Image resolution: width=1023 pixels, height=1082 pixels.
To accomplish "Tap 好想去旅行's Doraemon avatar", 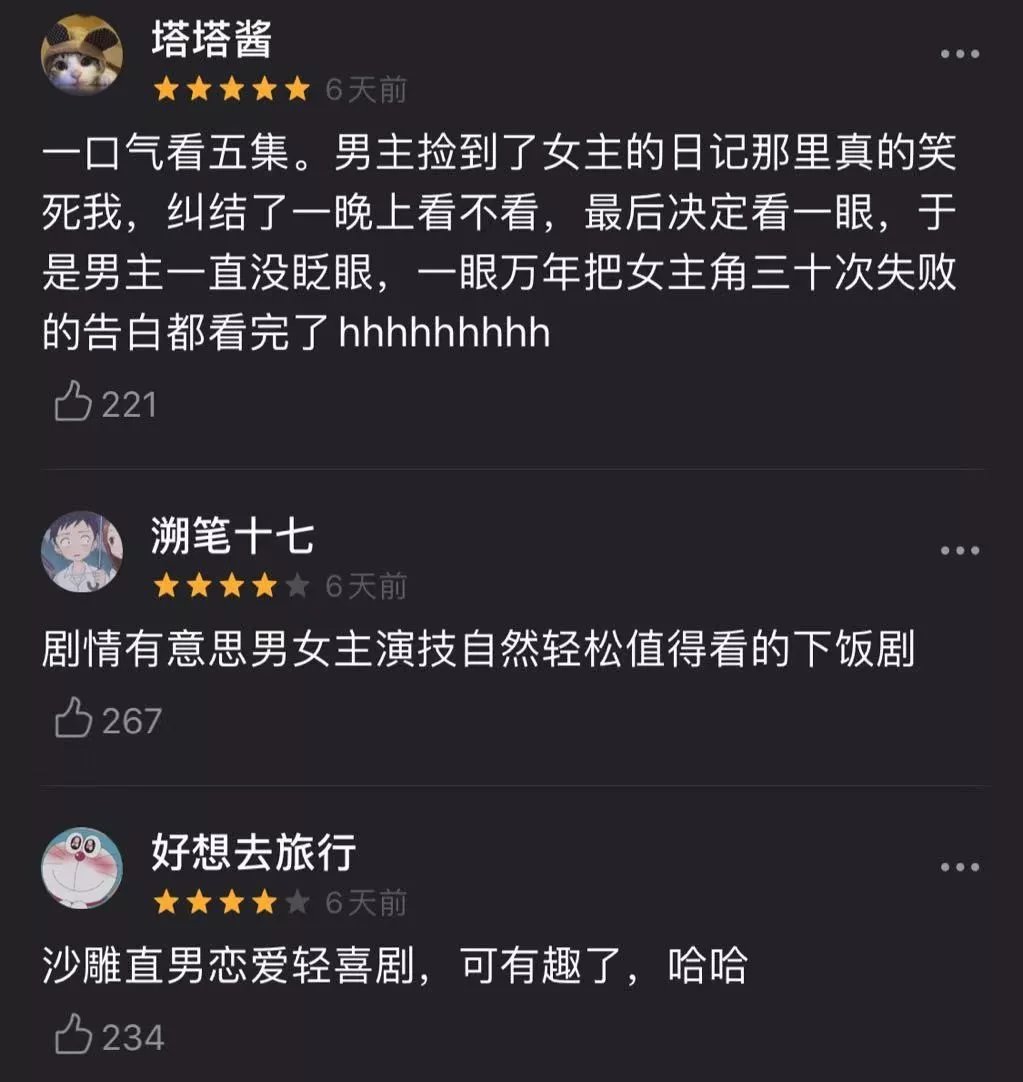I will click(x=82, y=868).
